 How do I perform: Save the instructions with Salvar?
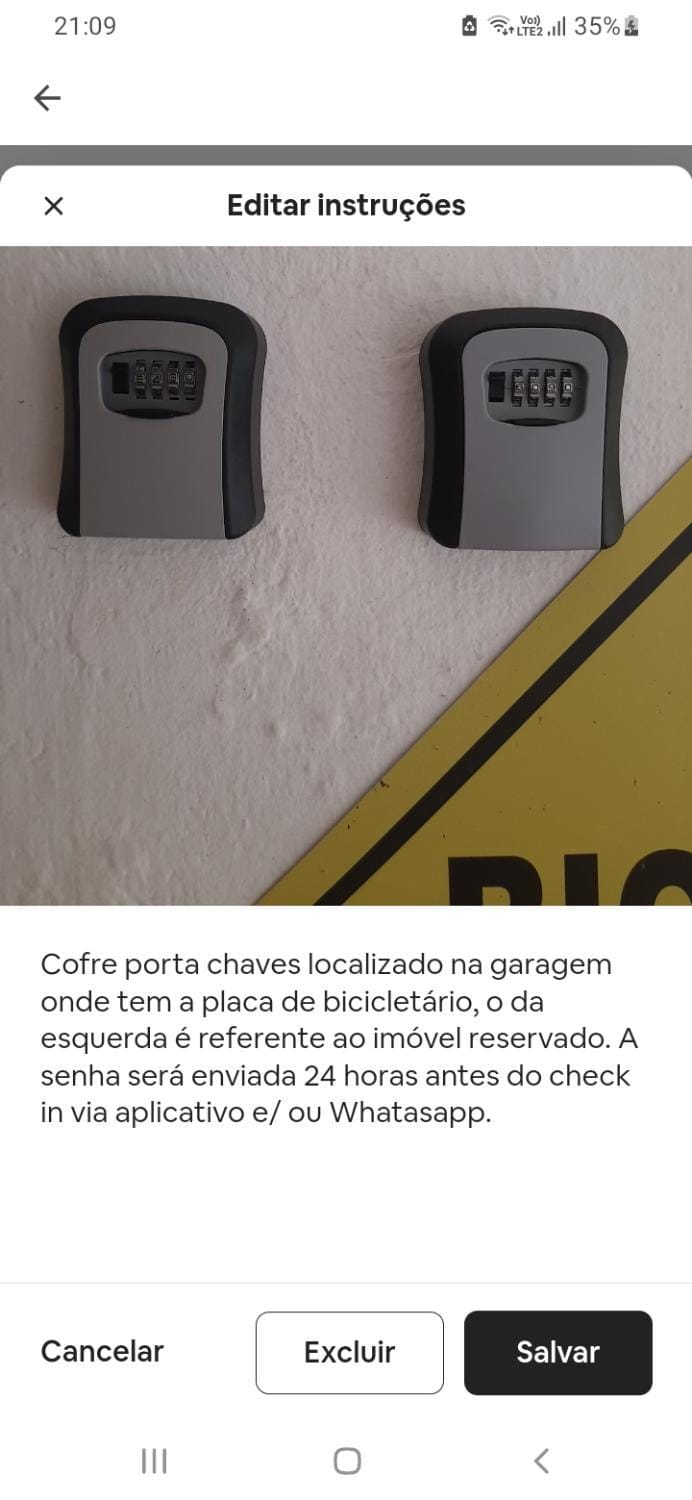pos(557,1353)
